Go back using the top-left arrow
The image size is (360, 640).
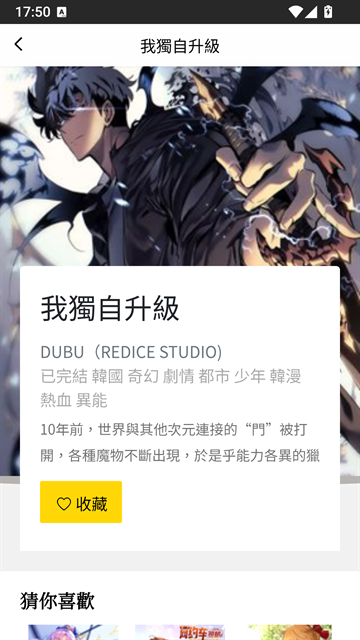coord(18,44)
